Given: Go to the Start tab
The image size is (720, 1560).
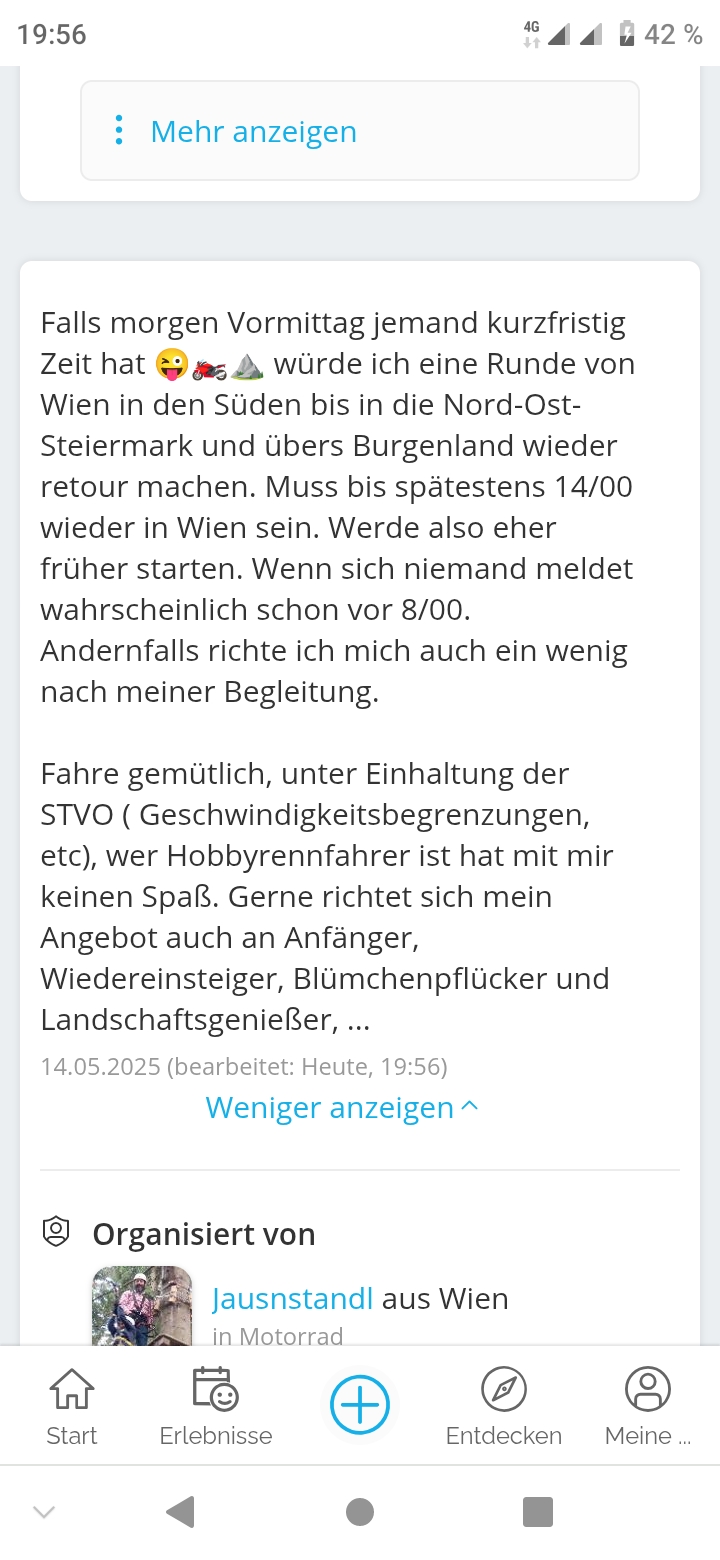Looking at the screenshot, I should pyautogui.click(x=72, y=1407).
